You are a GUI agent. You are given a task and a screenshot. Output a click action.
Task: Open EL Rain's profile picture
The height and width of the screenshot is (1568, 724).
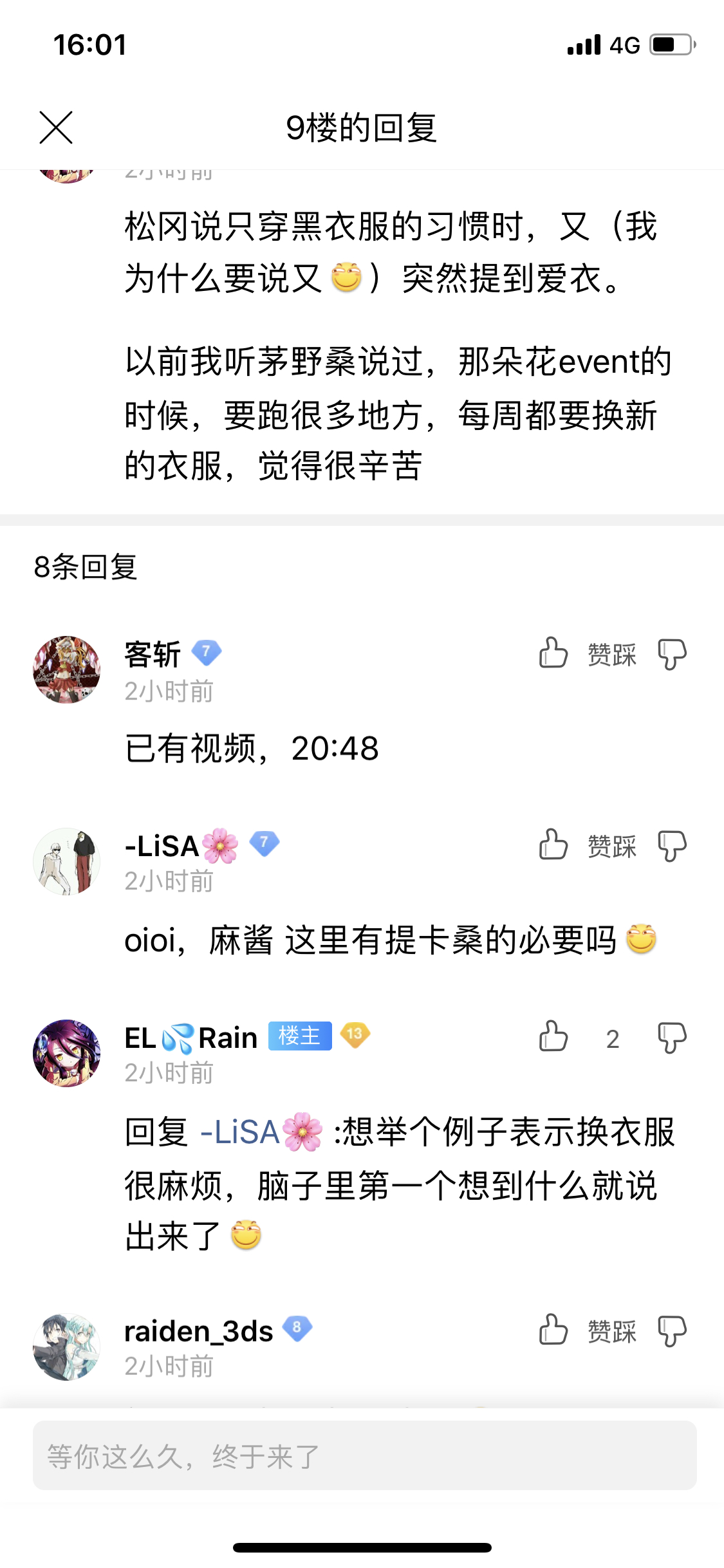(x=67, y=1053)
